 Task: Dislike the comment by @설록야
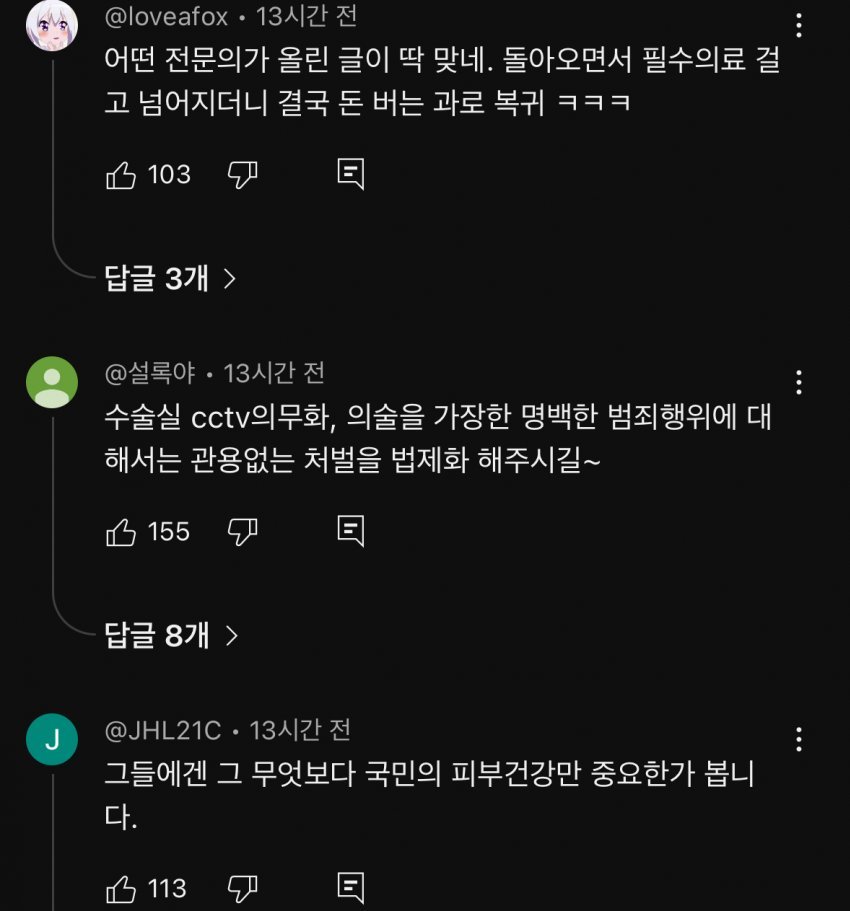pyautogui.click(x=243, y=531)
